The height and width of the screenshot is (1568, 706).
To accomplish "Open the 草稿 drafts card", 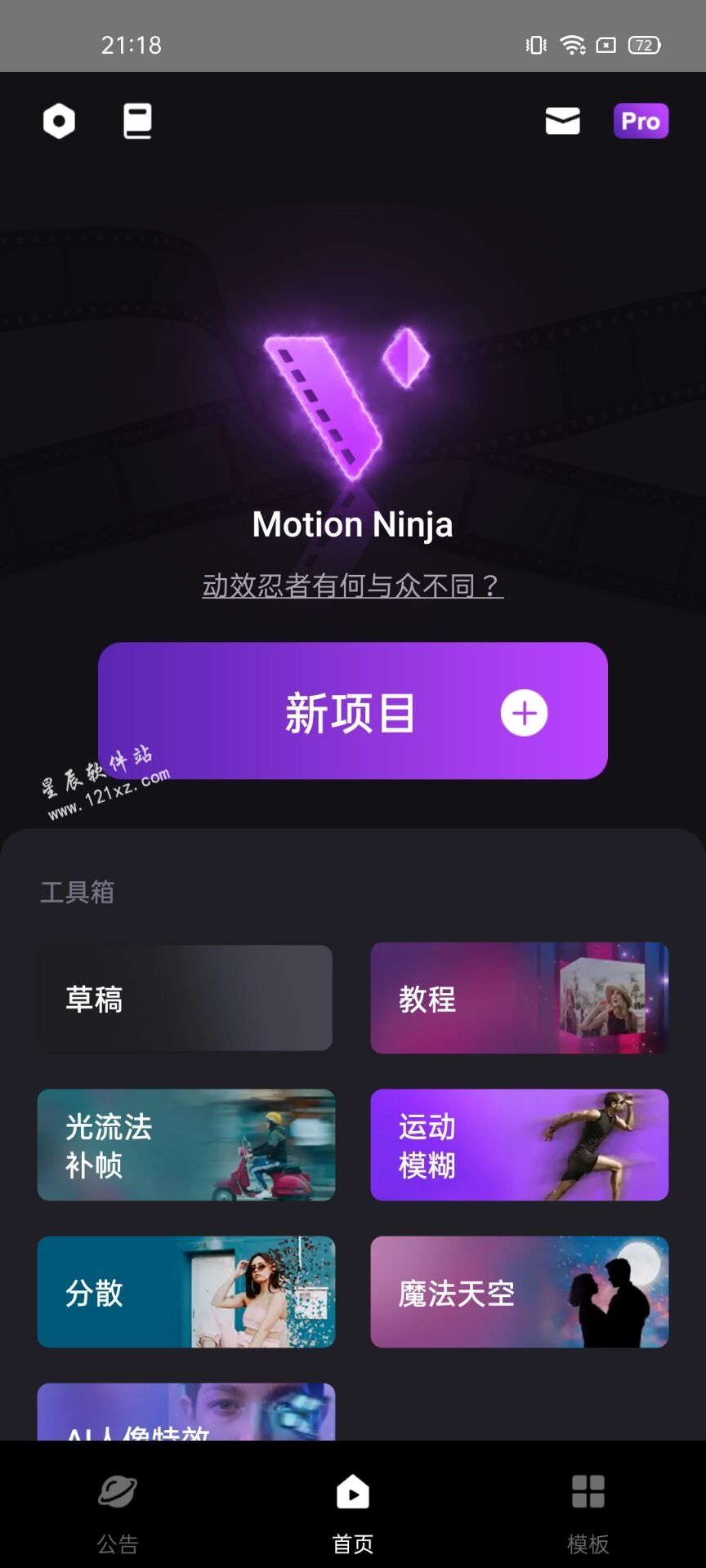I will [x=185, y=998].
